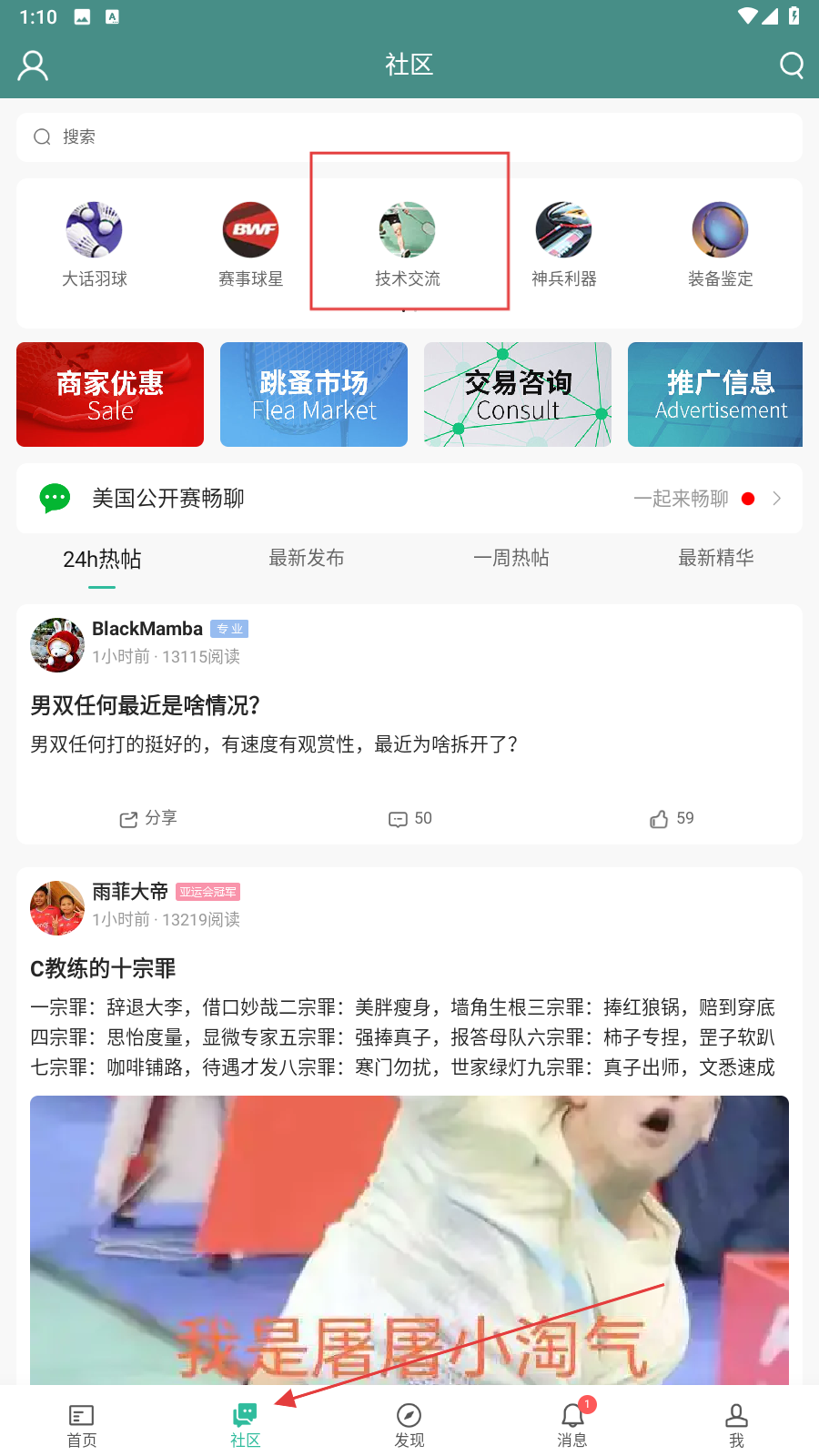819x1456 pixels.
Task: Open comments on BlackMamba's post
Action: pos(409,818)
